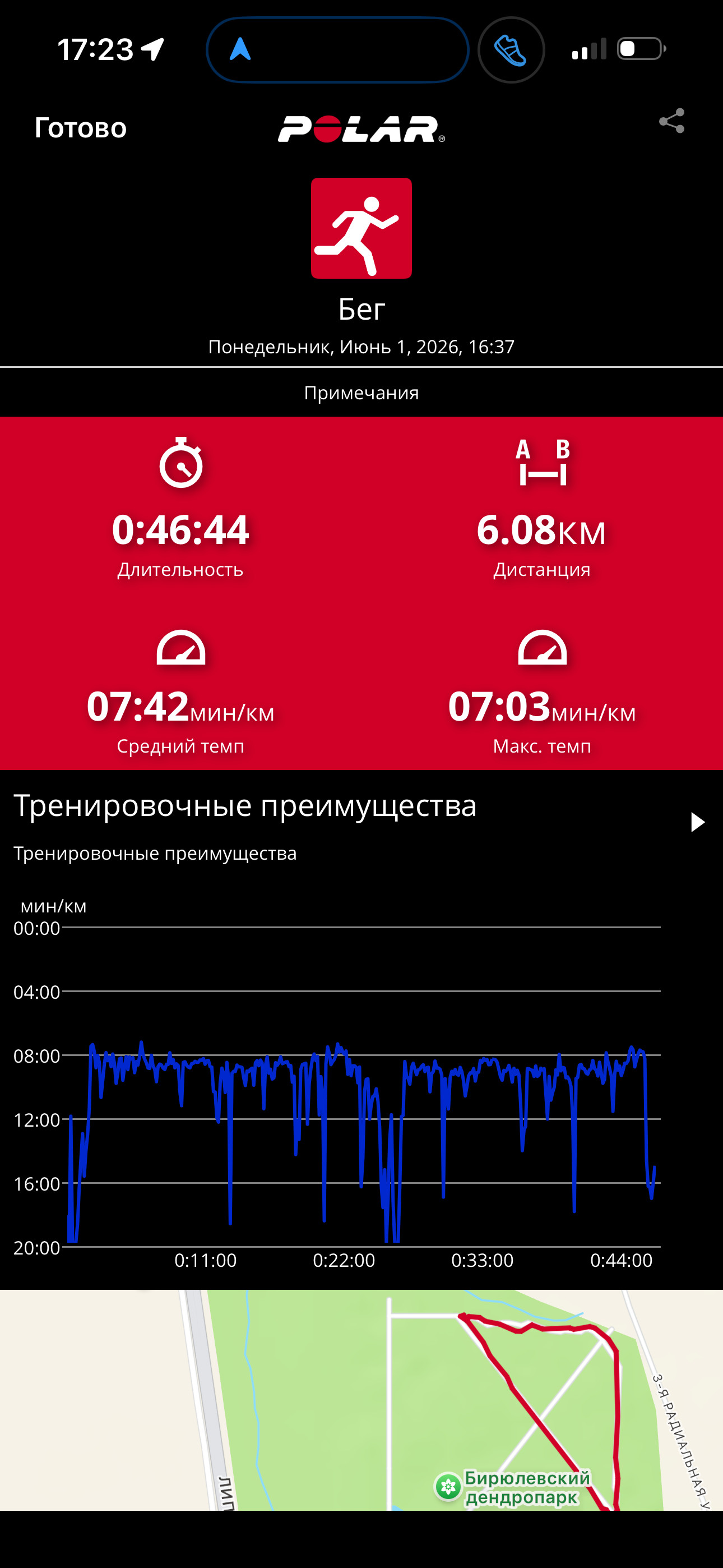
Task: Share this running session
Action: 672,121
